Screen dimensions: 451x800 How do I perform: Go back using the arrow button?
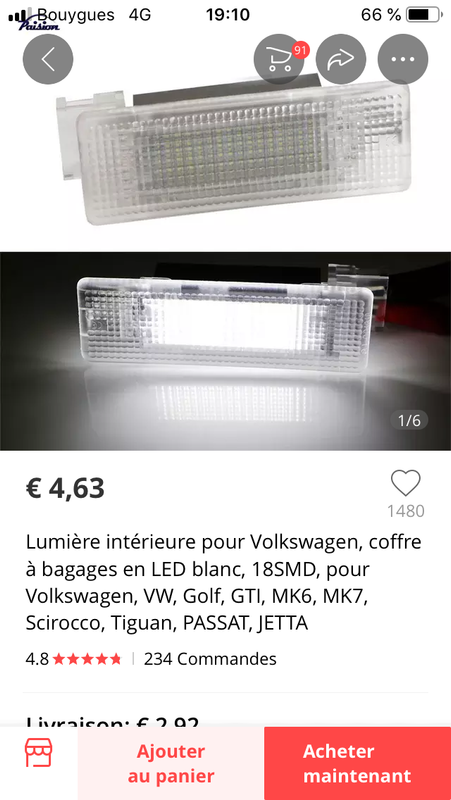pyautogui.click(x=48, y=59)
